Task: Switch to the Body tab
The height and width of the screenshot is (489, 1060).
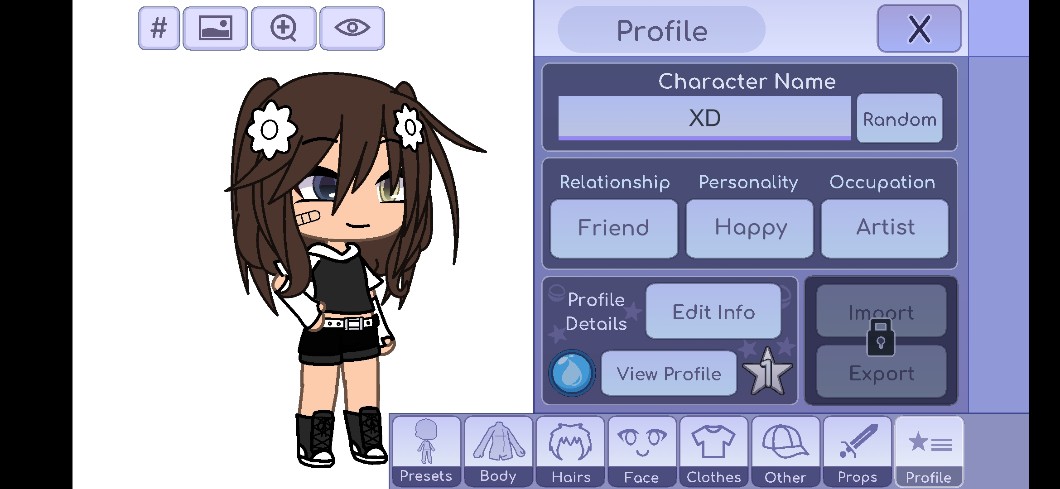Action: tap(498, 451)
